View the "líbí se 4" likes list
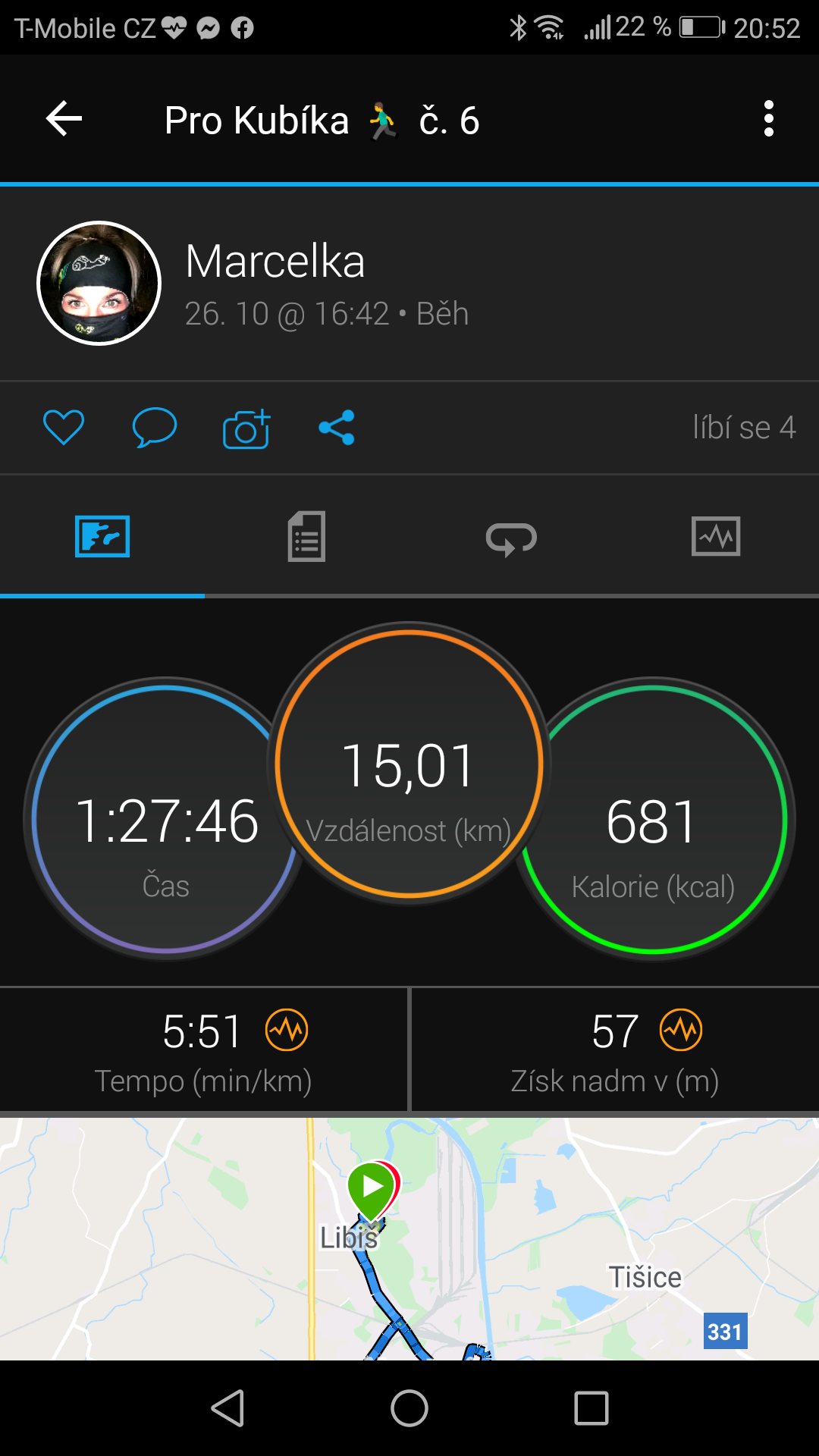819x1456 pixels. (744, 428)
